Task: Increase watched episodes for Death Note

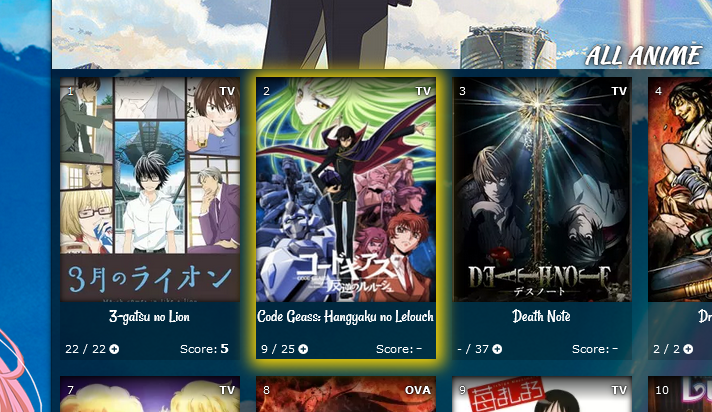Action: point(497,349)
